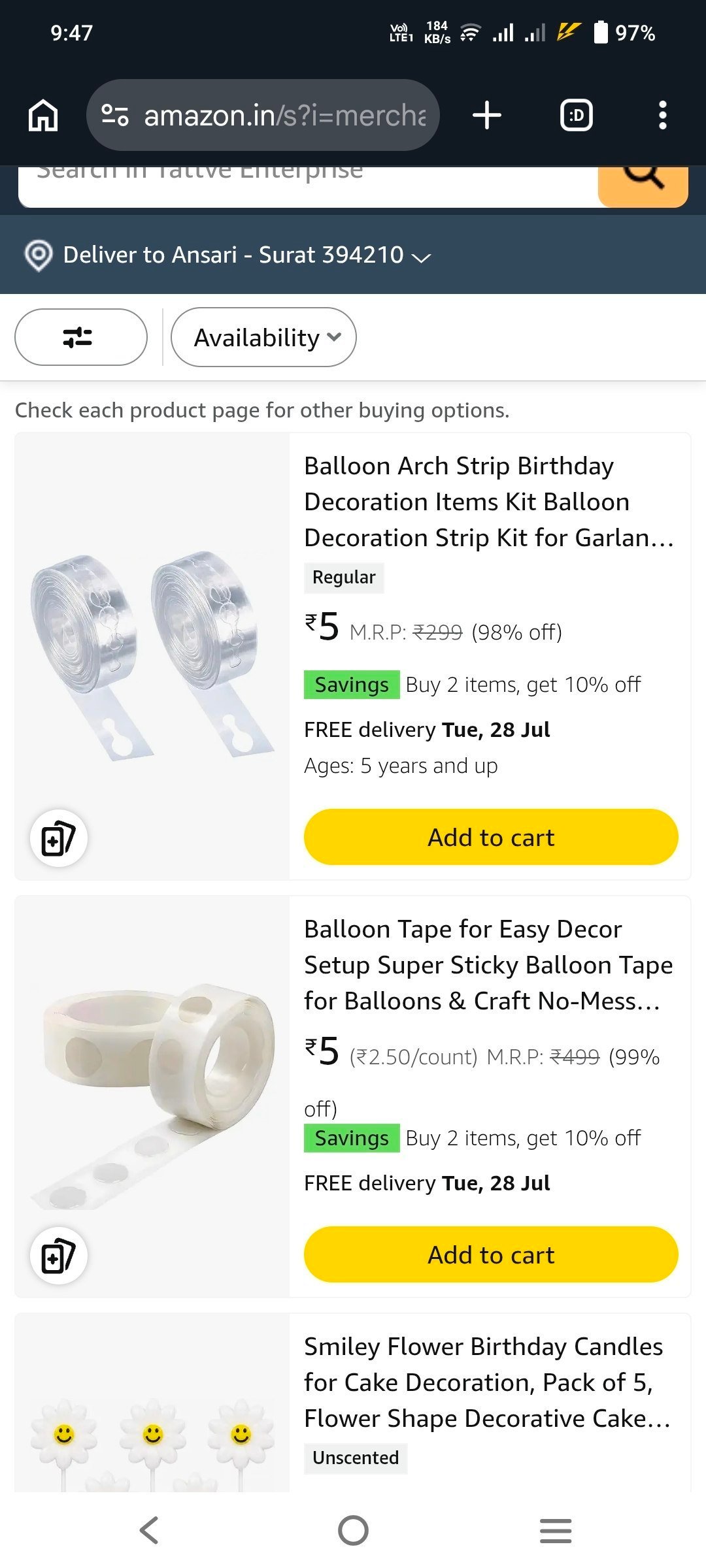The width and height of the screenshot is (706, 1568).
Task: Tap the store search field
Action: [308, 186]
